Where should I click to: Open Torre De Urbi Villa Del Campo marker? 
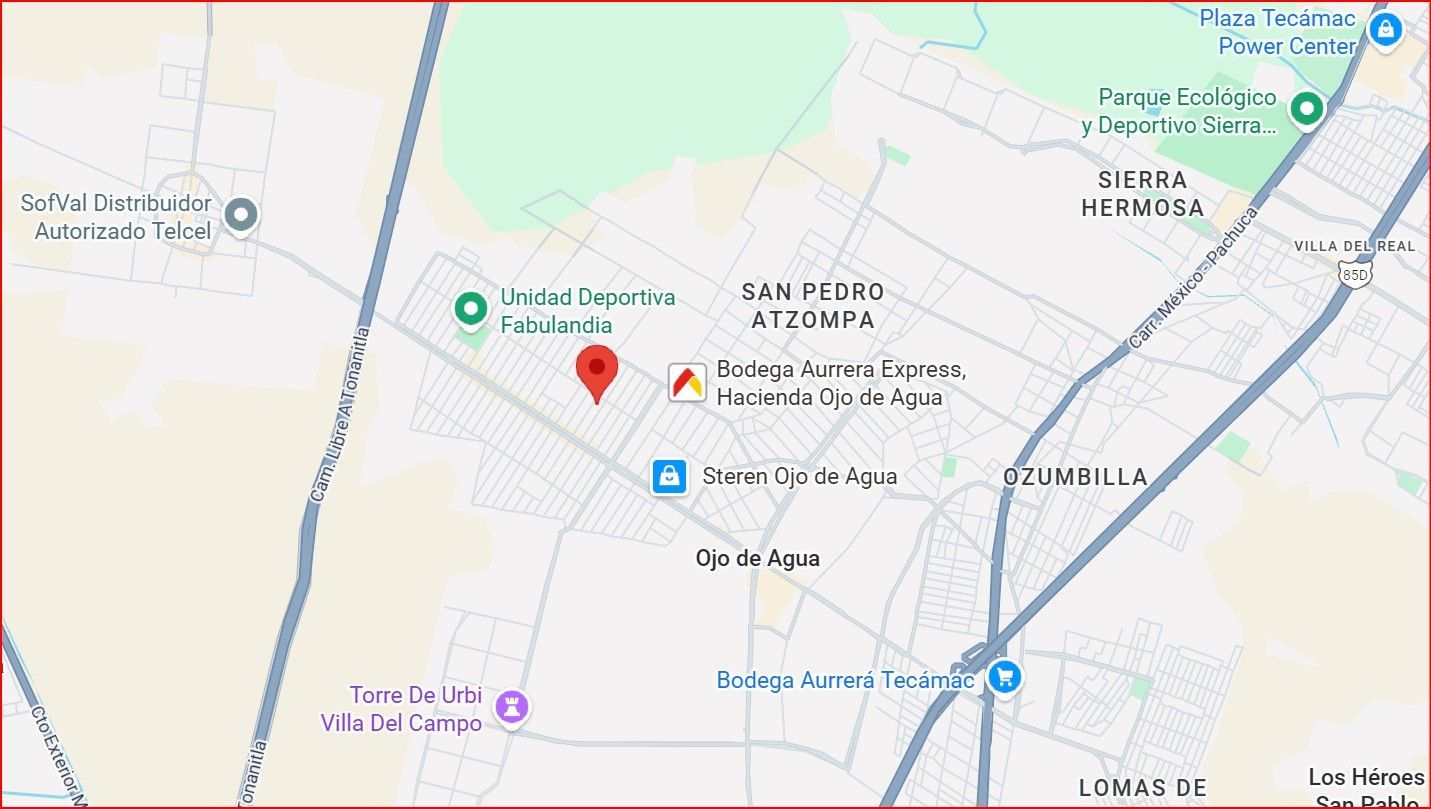pyautogui.click(x=512, y=708)
